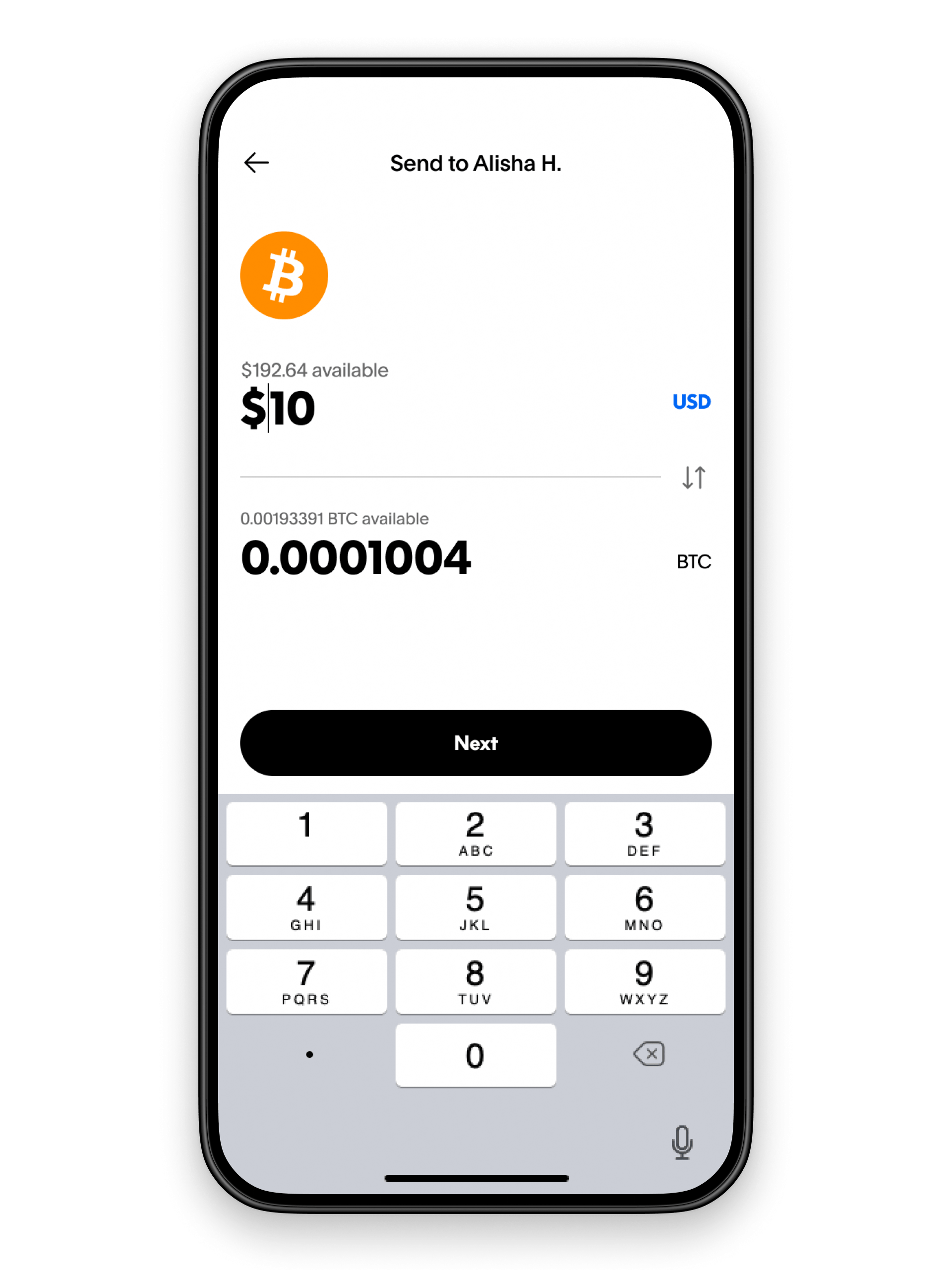Viewport: 952px width, 1270px height.
Task: Enter digit 1 on the keypad
Action: pos(306,833)
